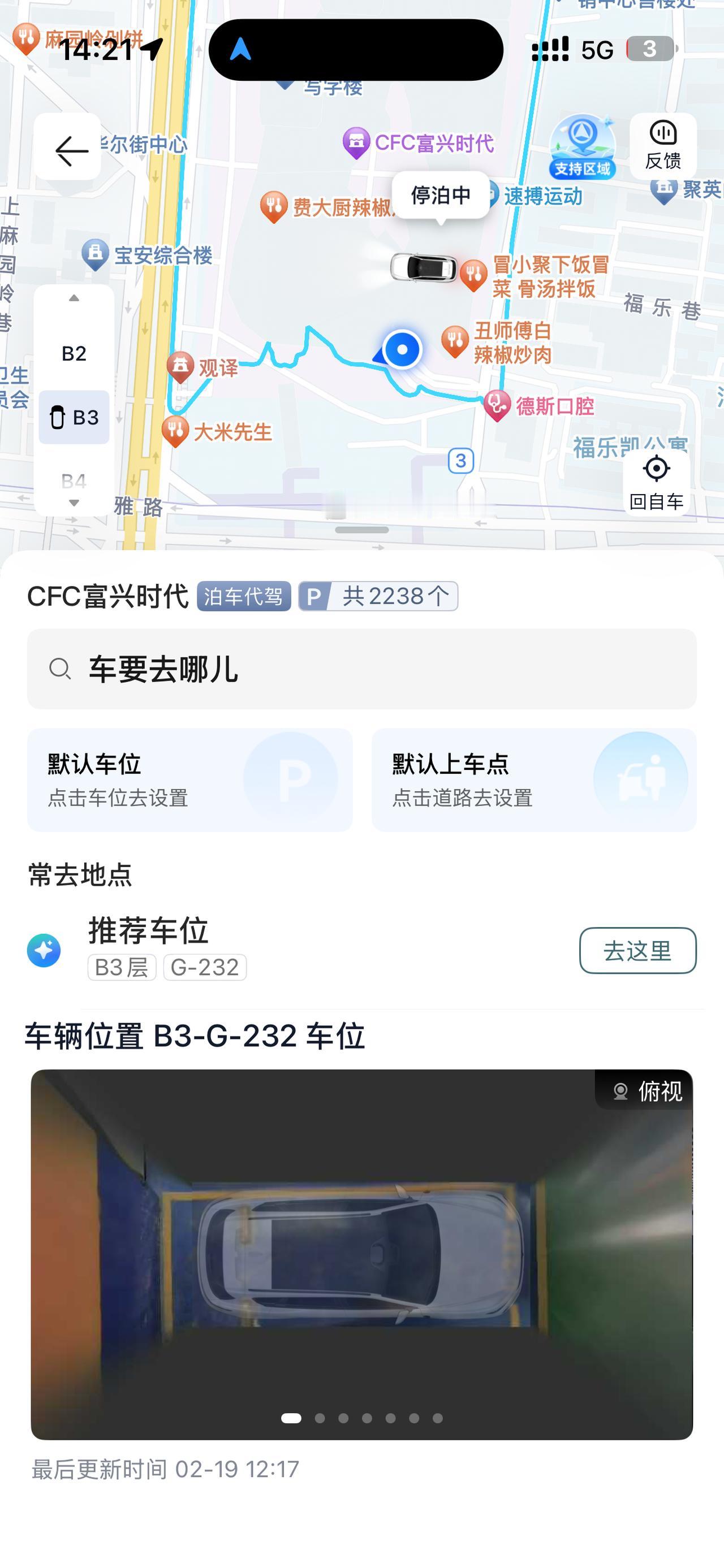
Task: Tap the blue location puck on the route
Action: [402, 349]
